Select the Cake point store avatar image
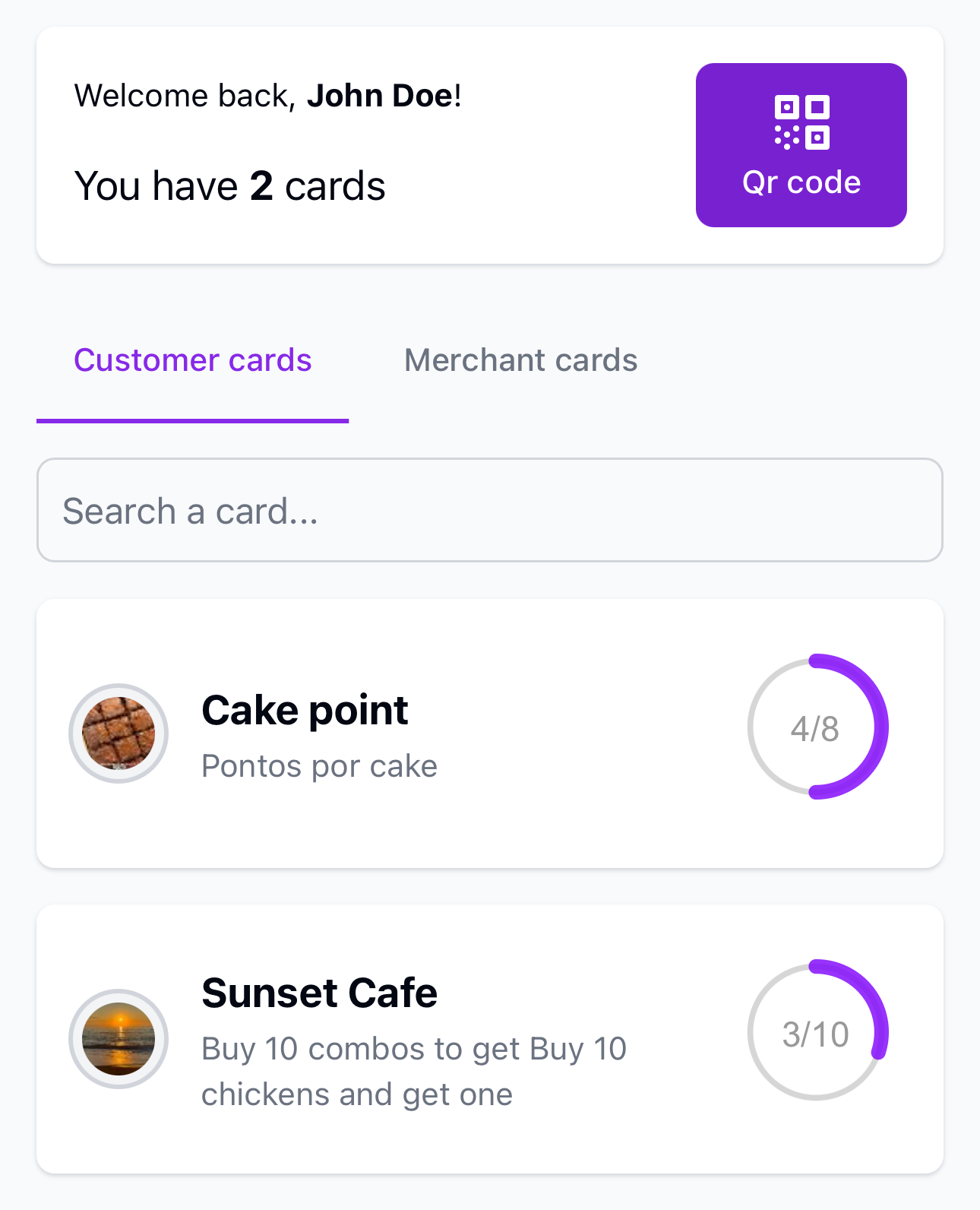 [118, 733]
